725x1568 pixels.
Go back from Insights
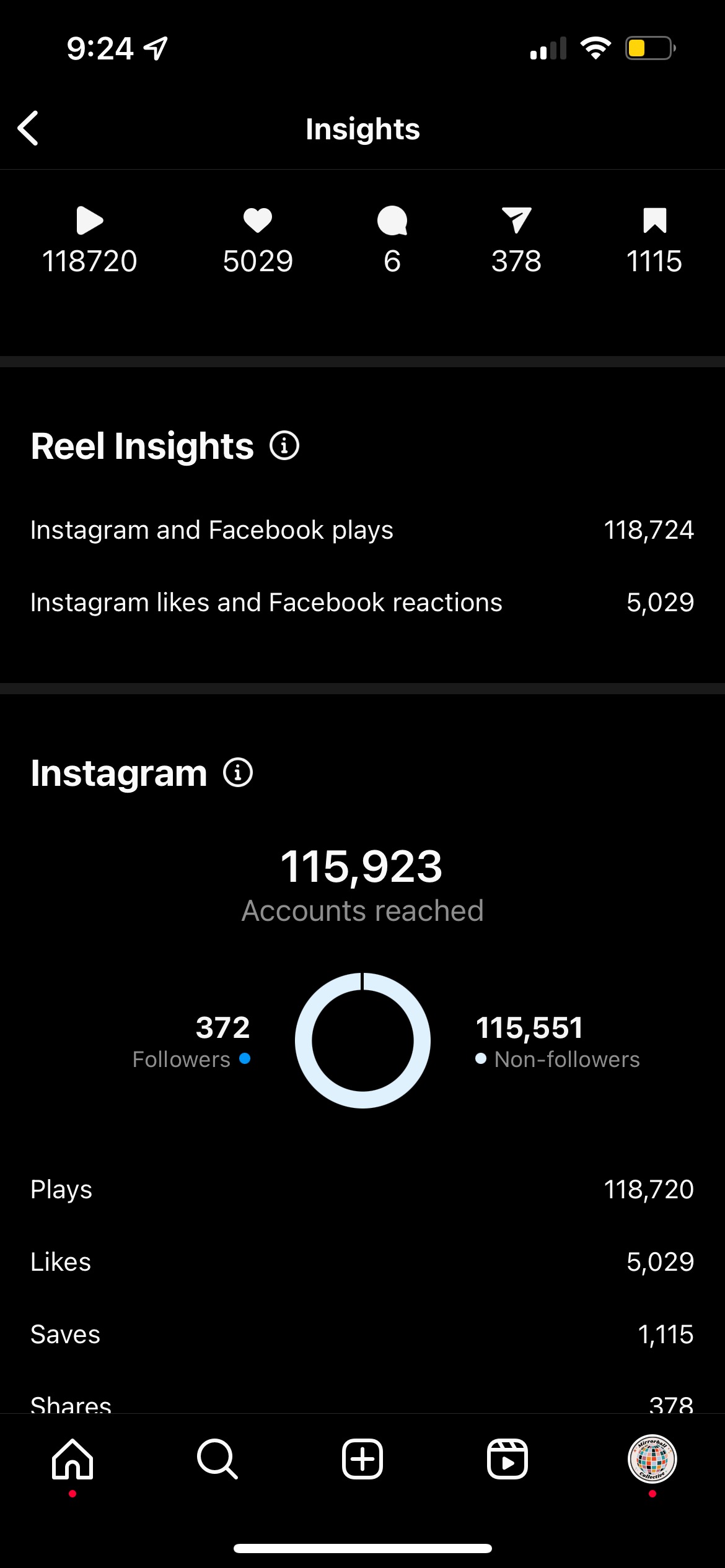click(29, 128)
